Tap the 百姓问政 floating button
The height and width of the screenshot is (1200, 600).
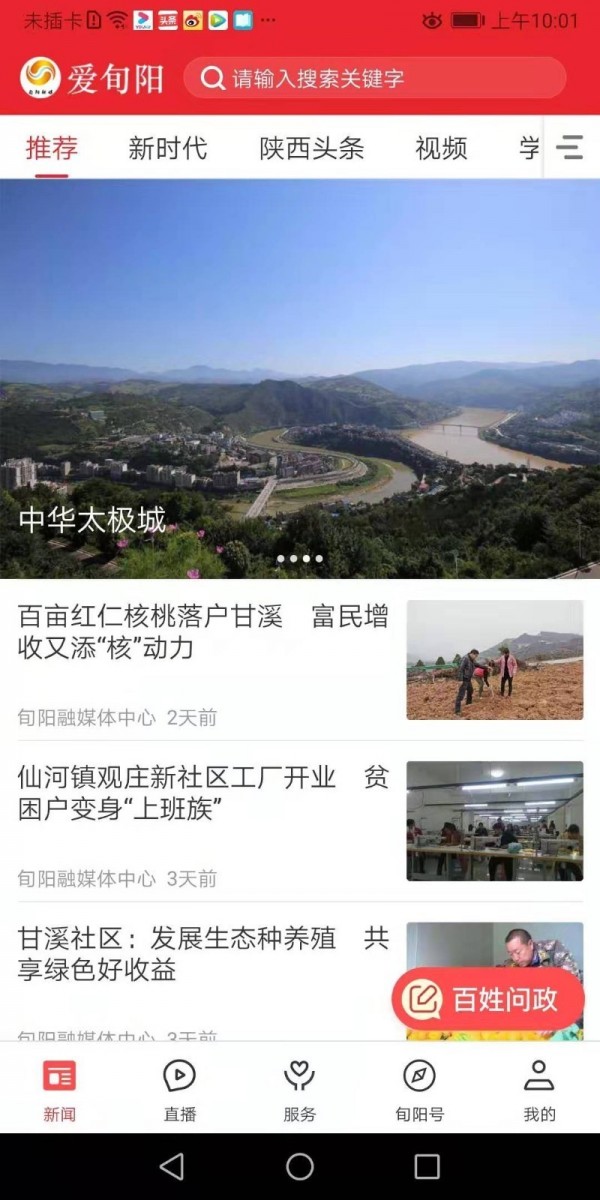pos(488,998)
